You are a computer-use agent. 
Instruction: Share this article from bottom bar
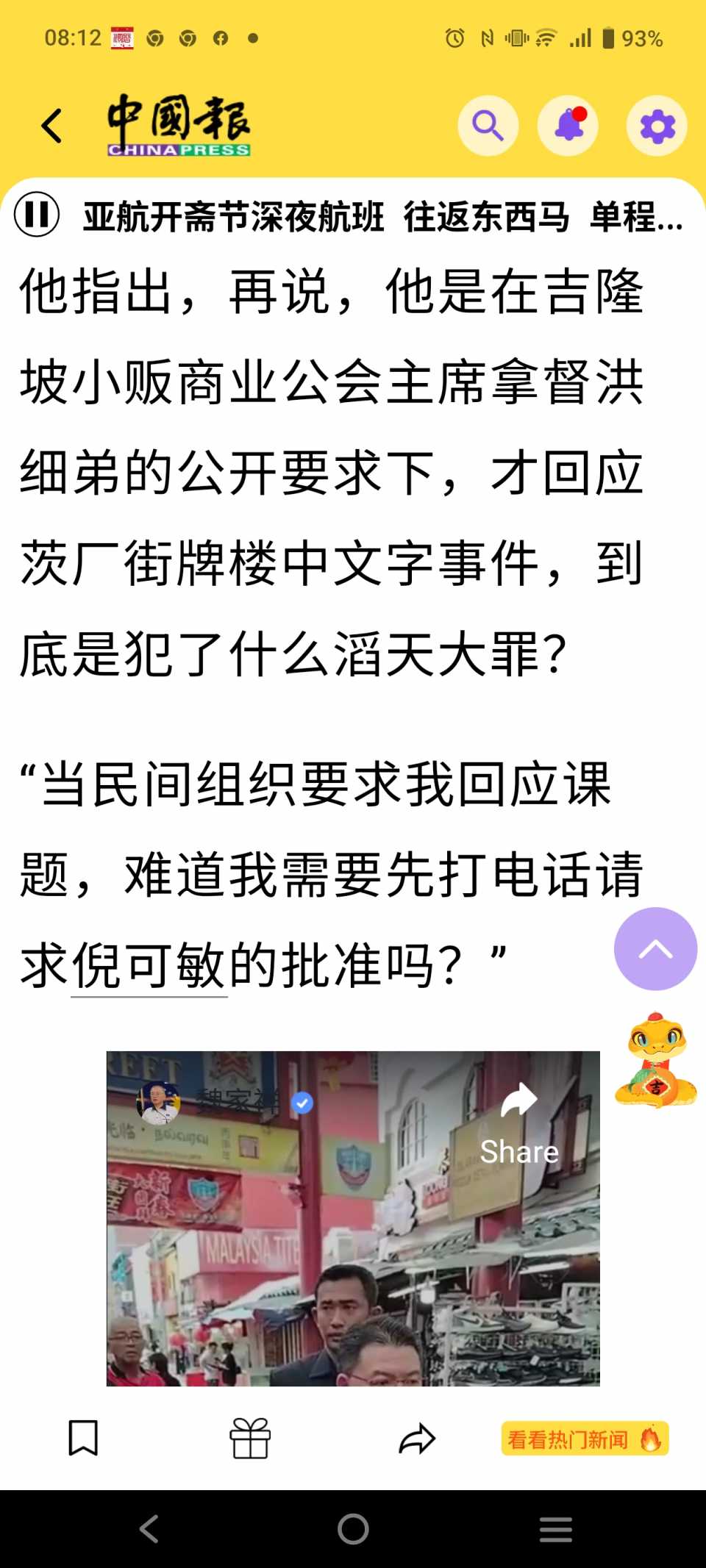click(x=417, y=1438)
